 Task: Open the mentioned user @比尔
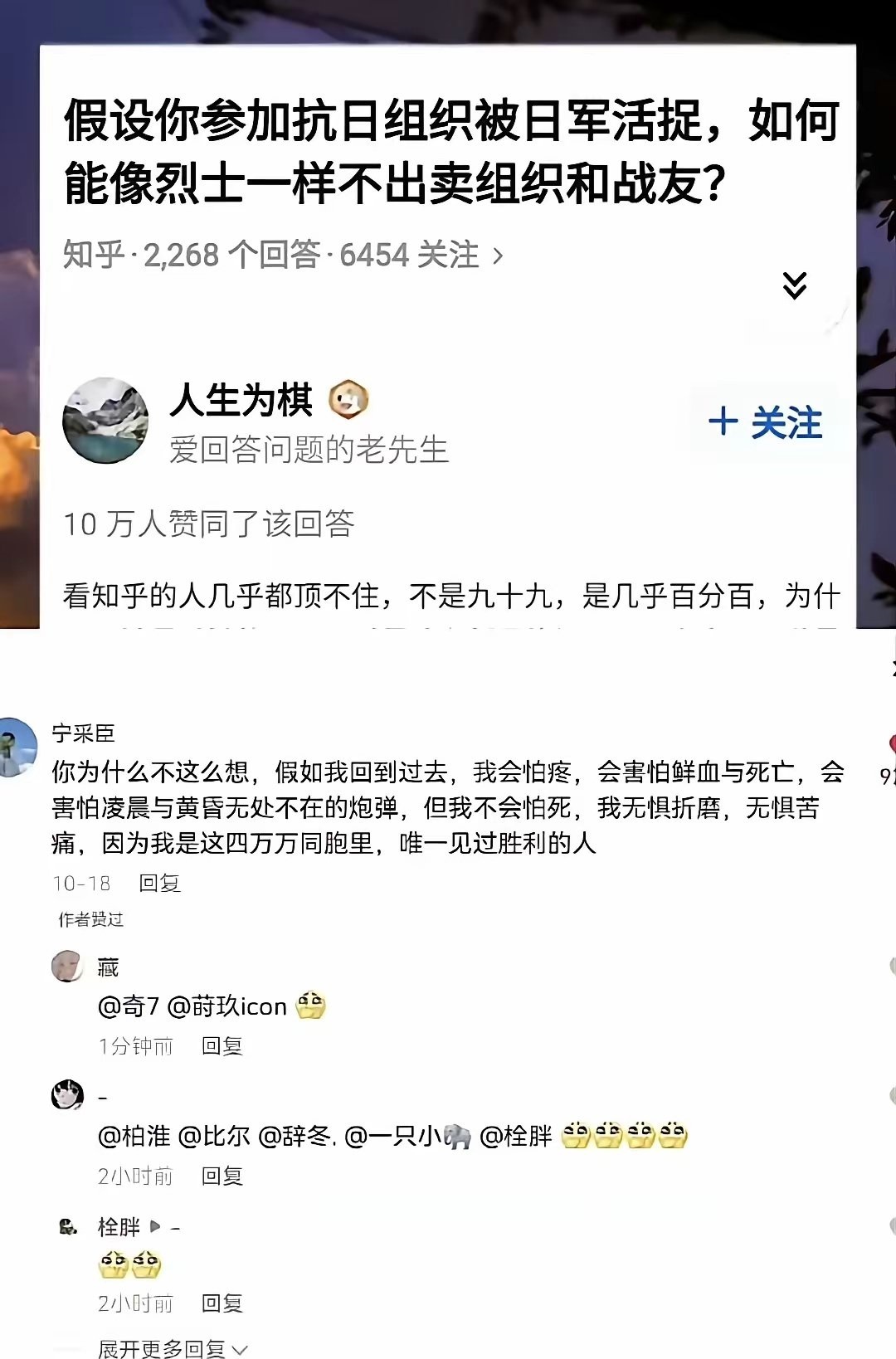214,1136
